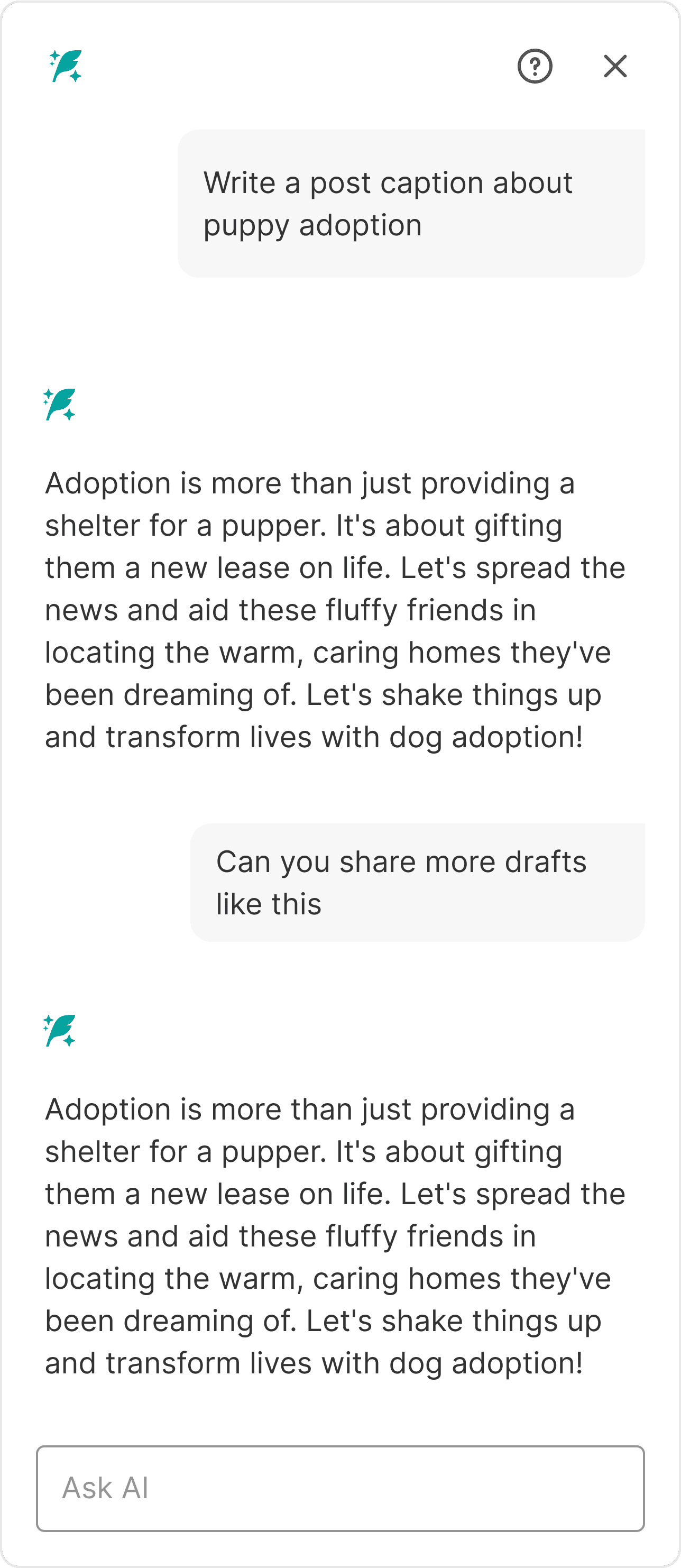Focus the Ask AI text field
This screenshot has height=1568, width=681.
(340, 1488)
